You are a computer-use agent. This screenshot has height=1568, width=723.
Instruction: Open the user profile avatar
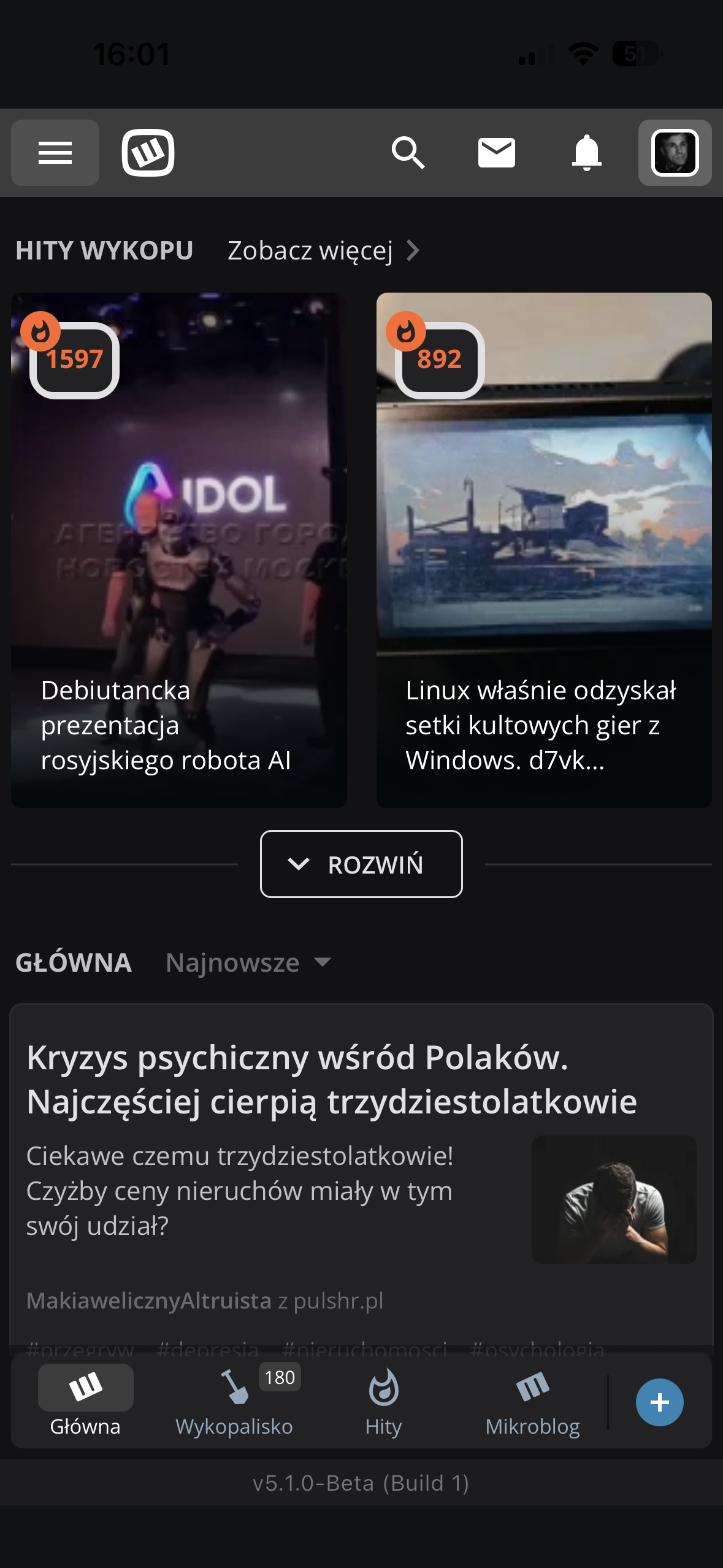[x=675, y=153]
